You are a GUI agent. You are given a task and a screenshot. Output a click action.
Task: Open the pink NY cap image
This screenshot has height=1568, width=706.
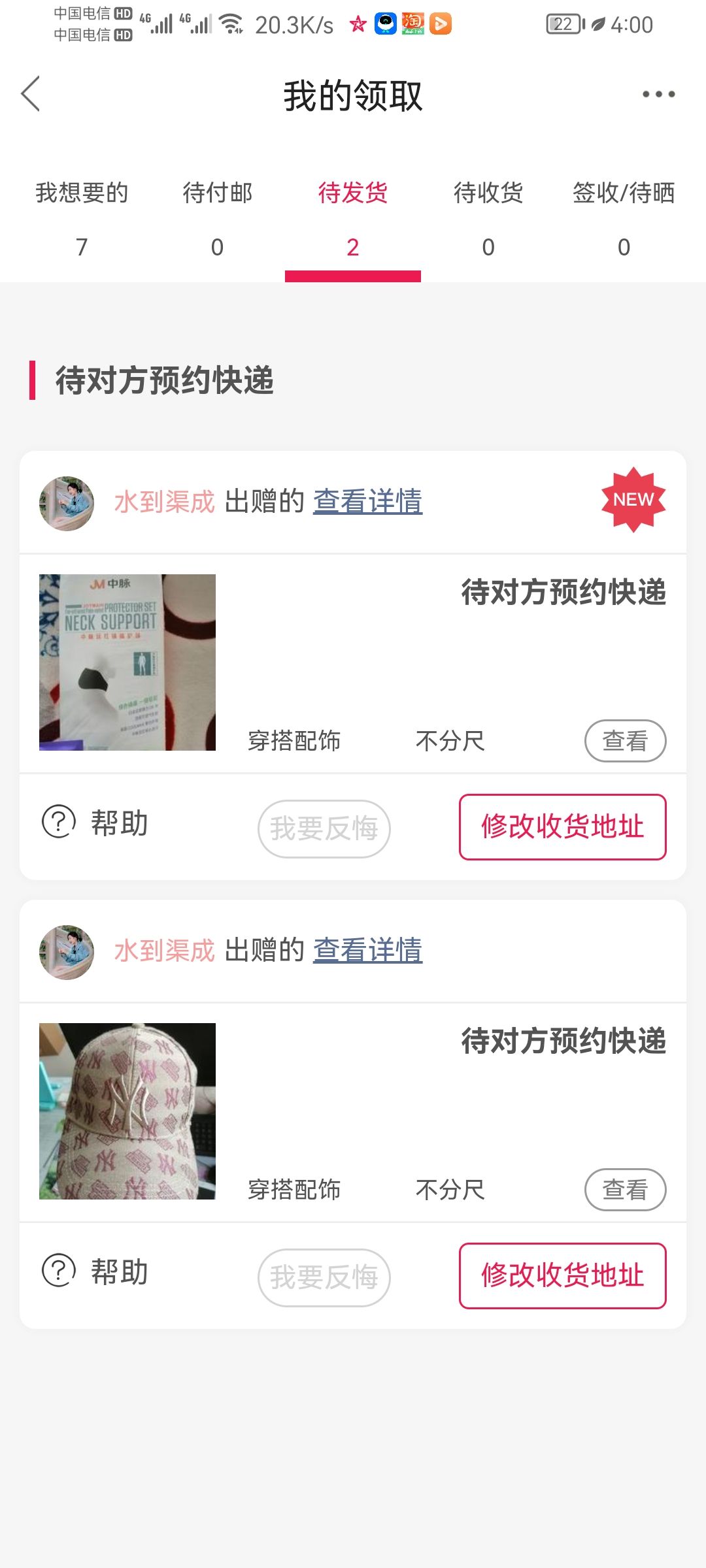tap(127, 1111)
